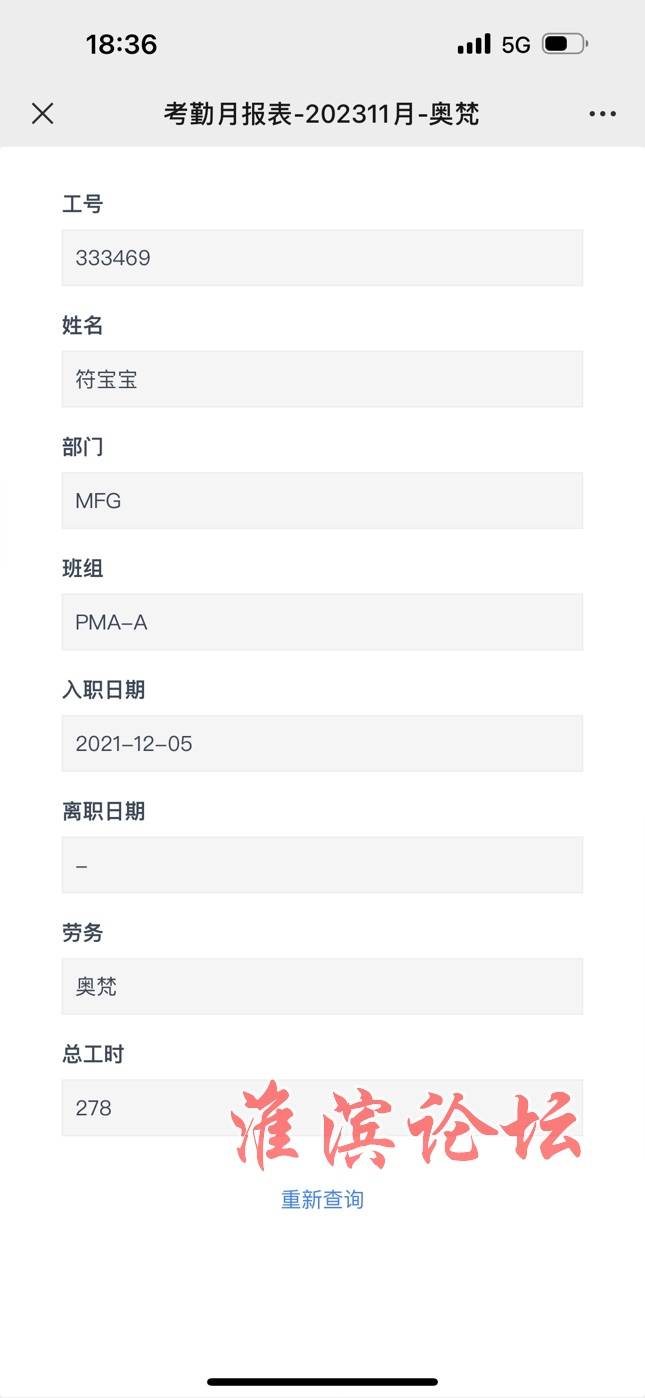
Task: Close the attendance report page
Action: pos(42,114)
